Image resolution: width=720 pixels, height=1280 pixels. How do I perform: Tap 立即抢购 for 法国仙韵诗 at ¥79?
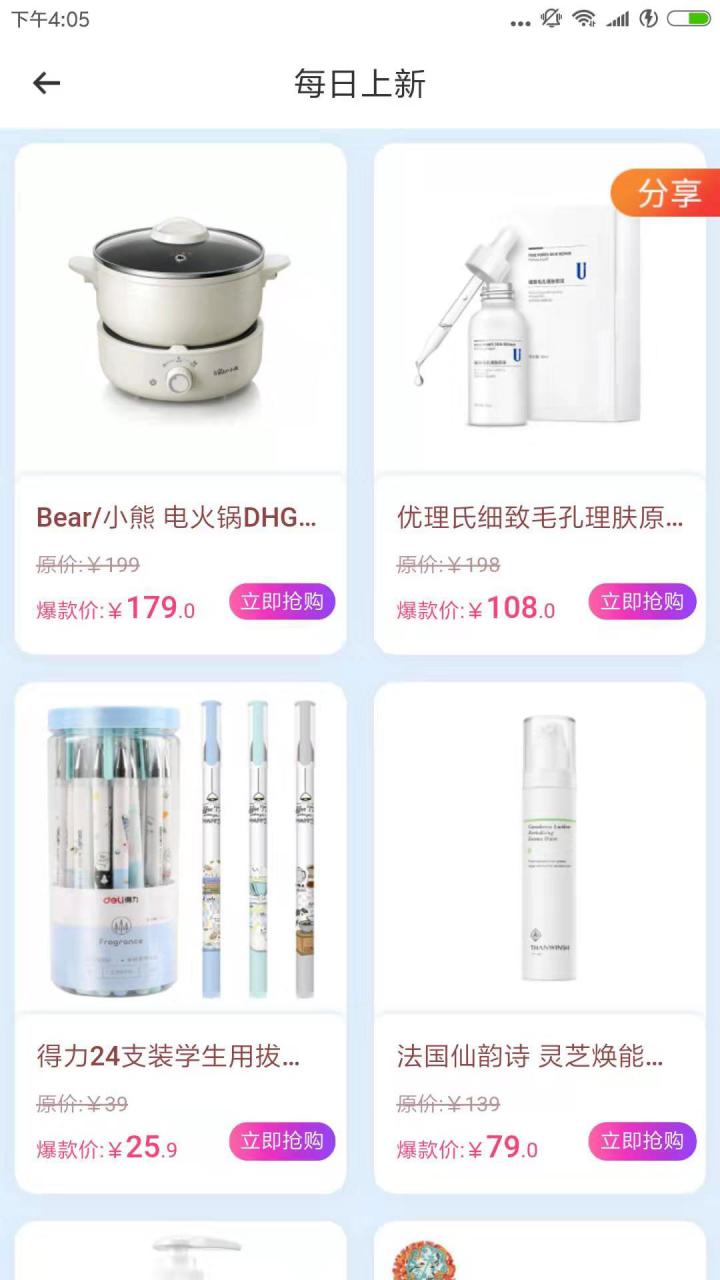(x=642, y=1141)
